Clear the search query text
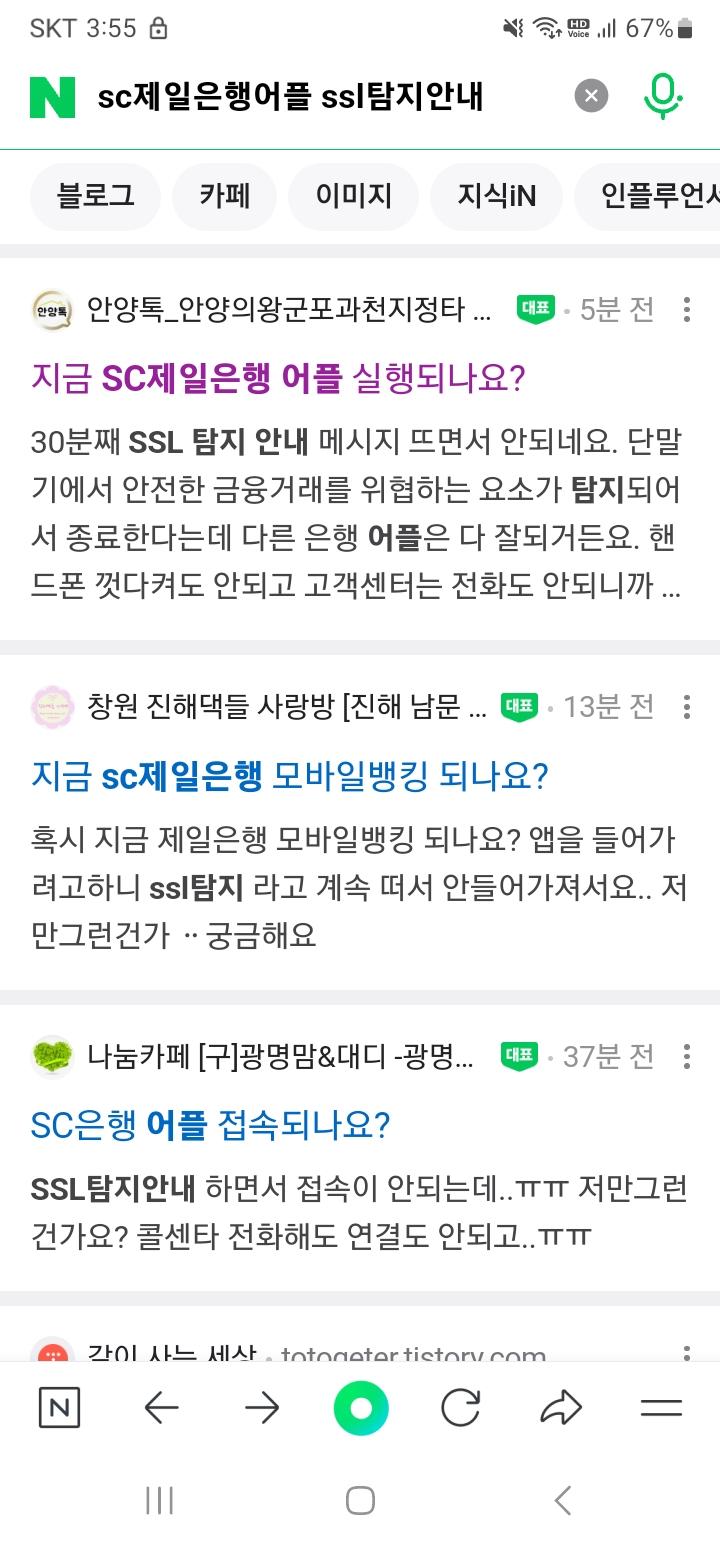Viewport: 720px width, 1544px height. coord(591,96)
